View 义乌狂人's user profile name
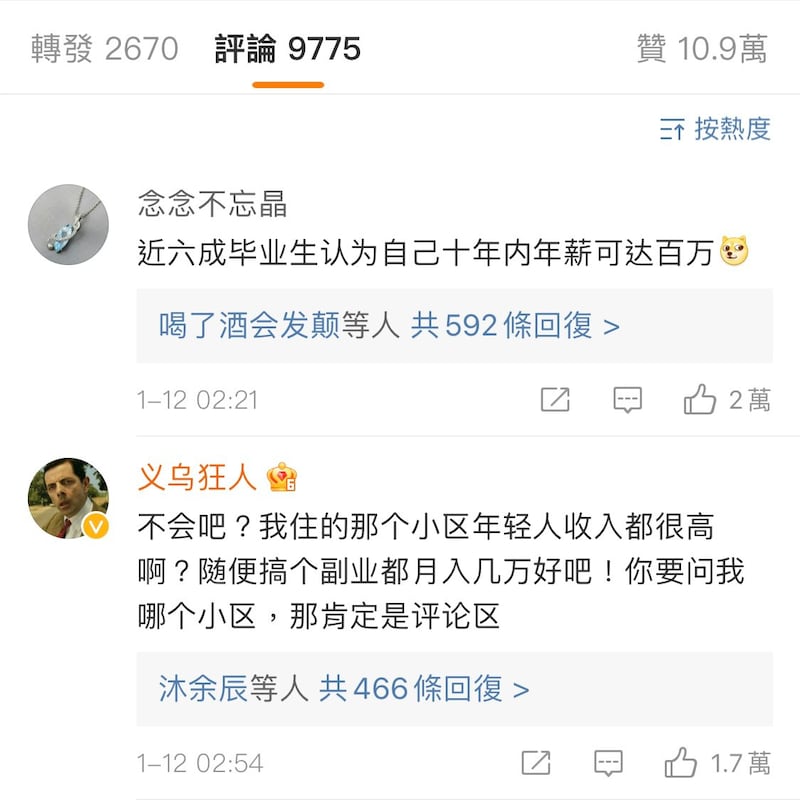Image resolution: width=800 pixels, height=809 pixels. tap(198, 478)
